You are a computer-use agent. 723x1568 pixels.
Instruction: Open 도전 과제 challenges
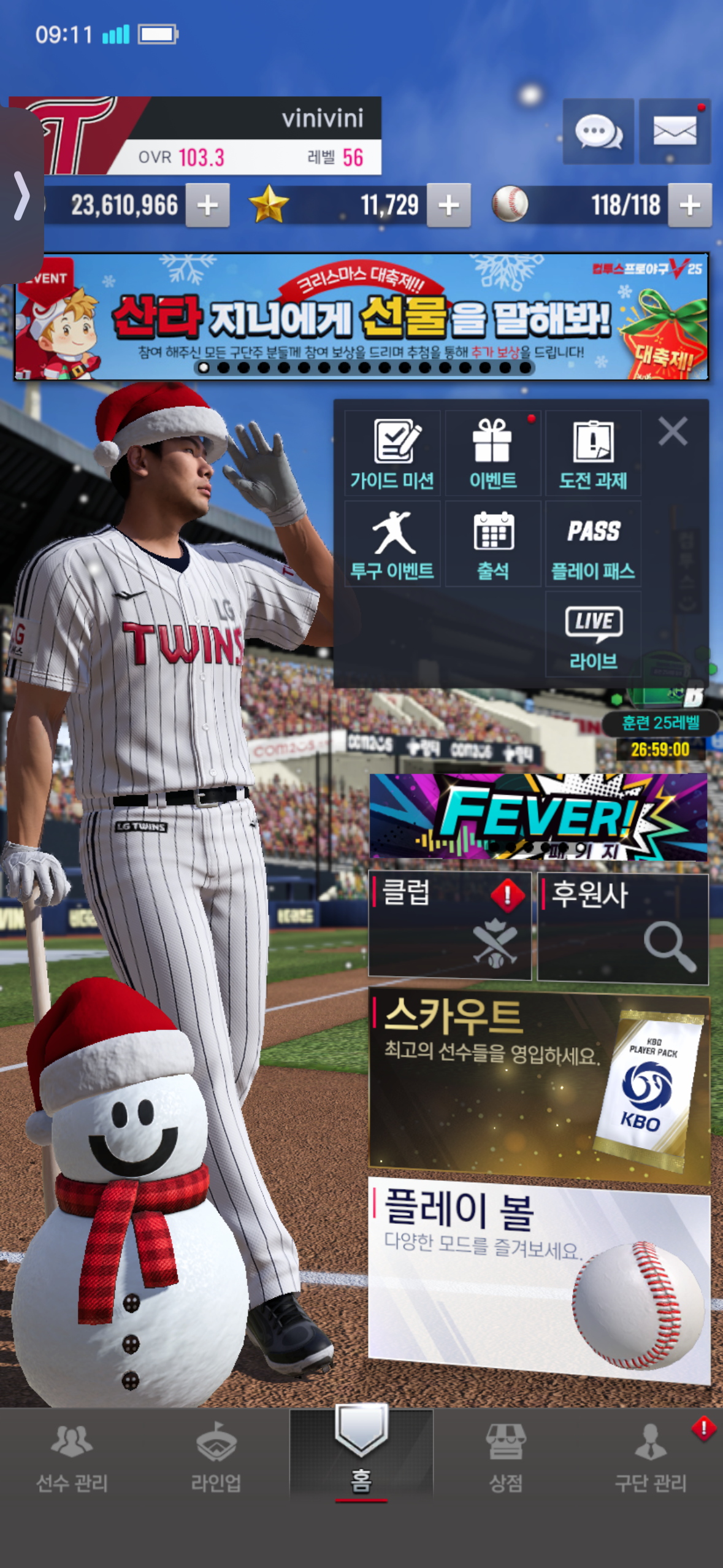point(593,454)
